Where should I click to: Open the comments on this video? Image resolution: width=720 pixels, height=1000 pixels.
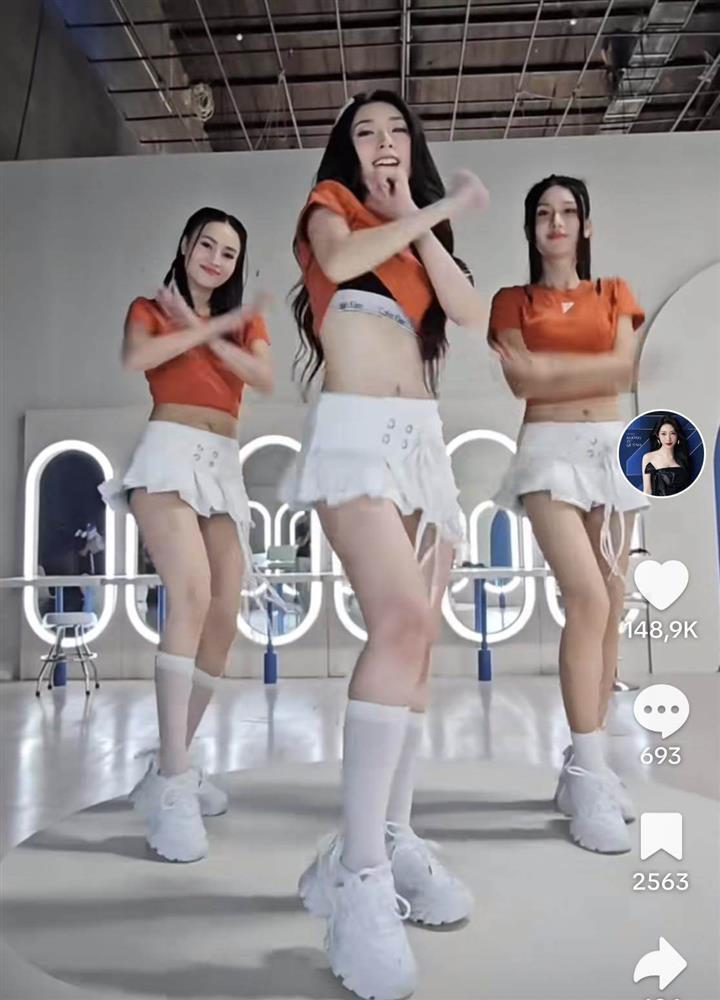(x=661, y=711)
